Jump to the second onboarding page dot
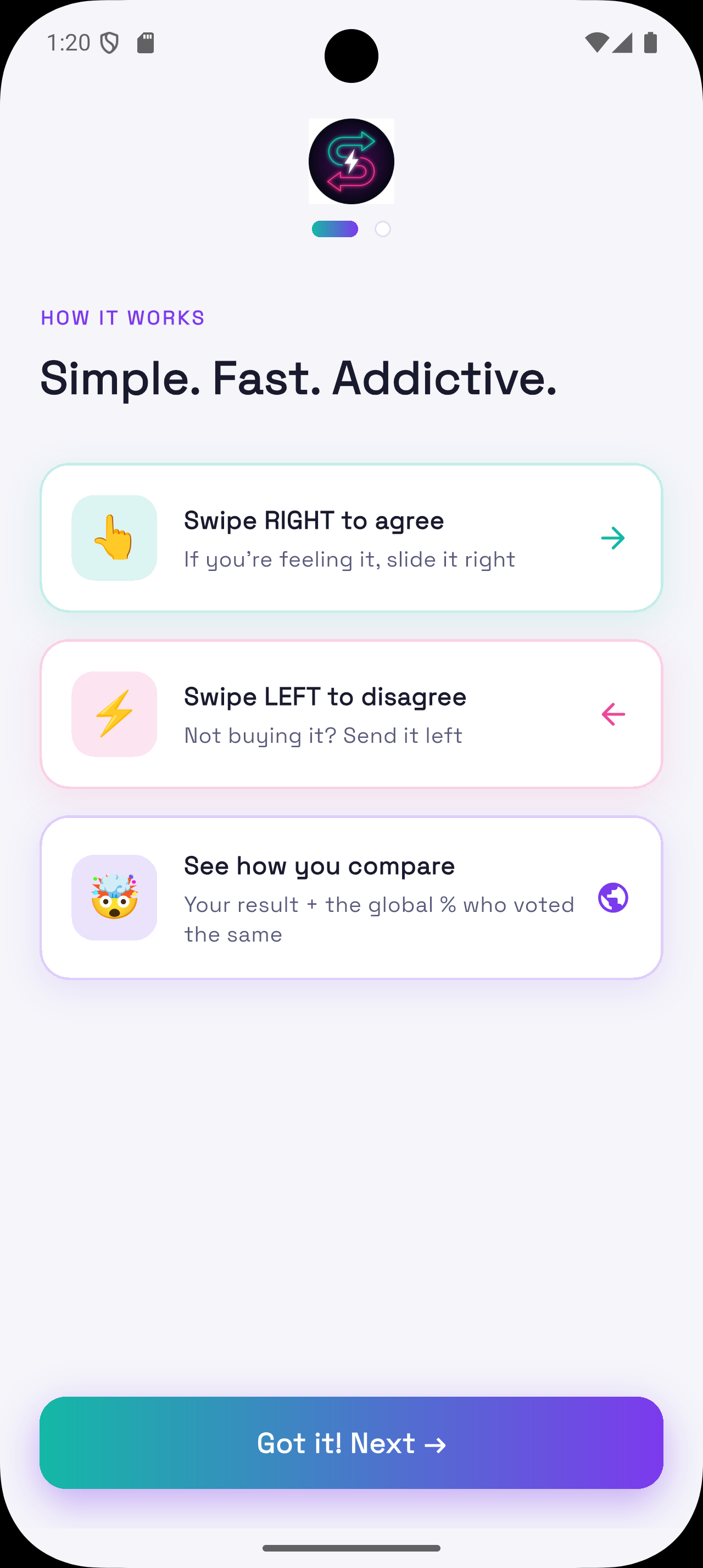Viewport: 703px width, 1568px height. point(382,229)
